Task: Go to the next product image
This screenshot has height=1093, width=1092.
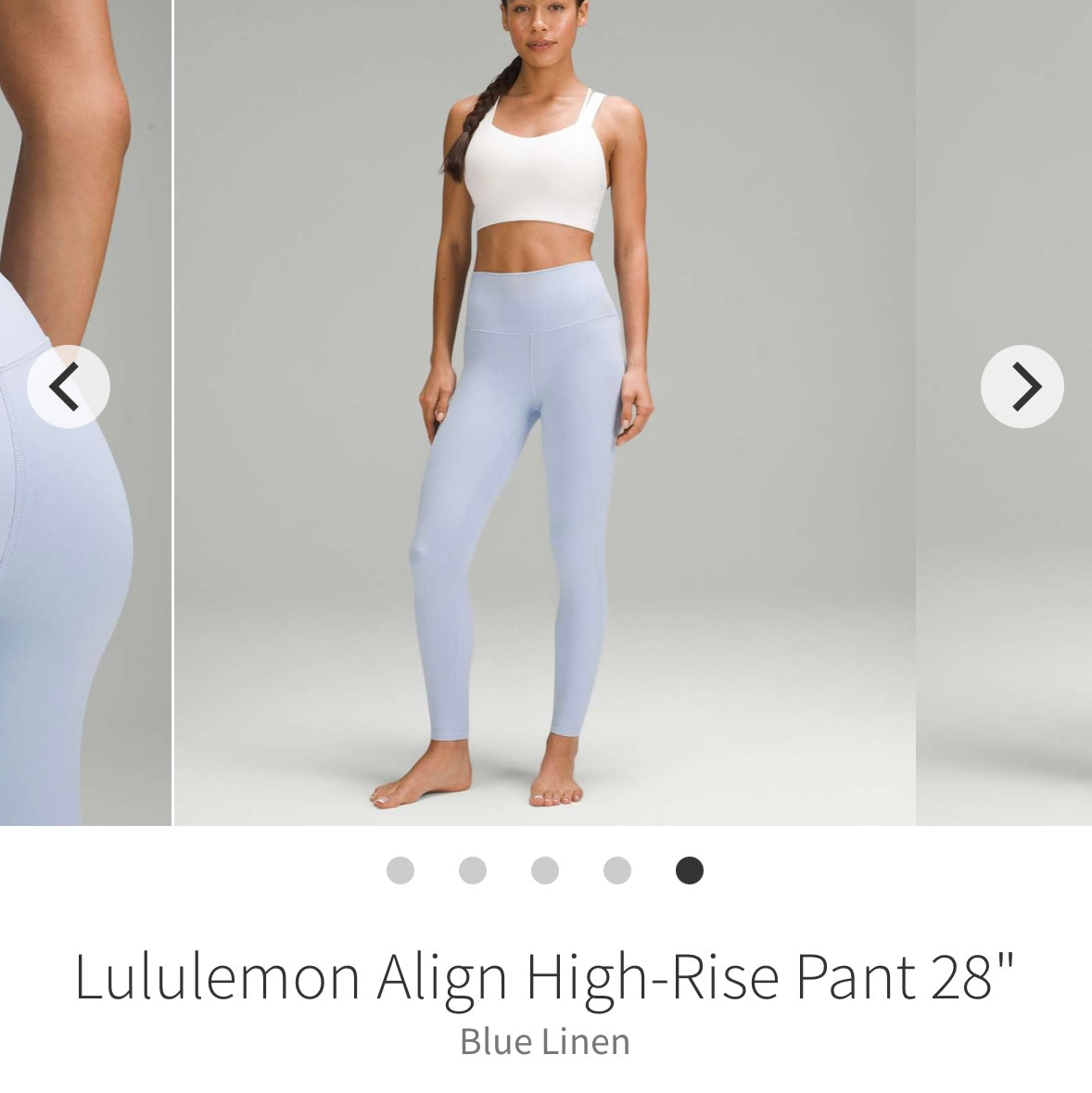Action: coord(1022,387)
